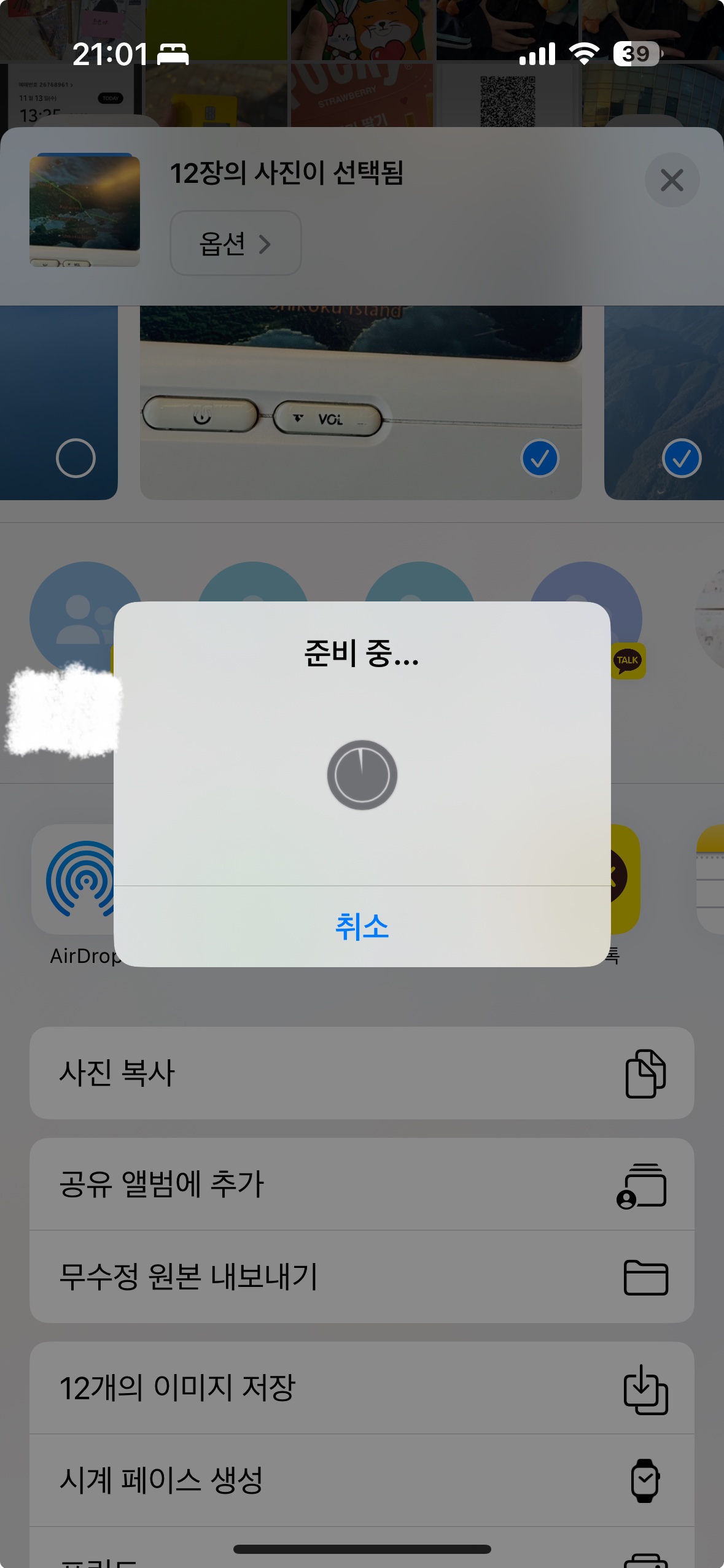This screenshot has height=1568, width=724.
Task: Open 시계 페이스 생성
Action: pyautogui.click(x=362, y=1480)
